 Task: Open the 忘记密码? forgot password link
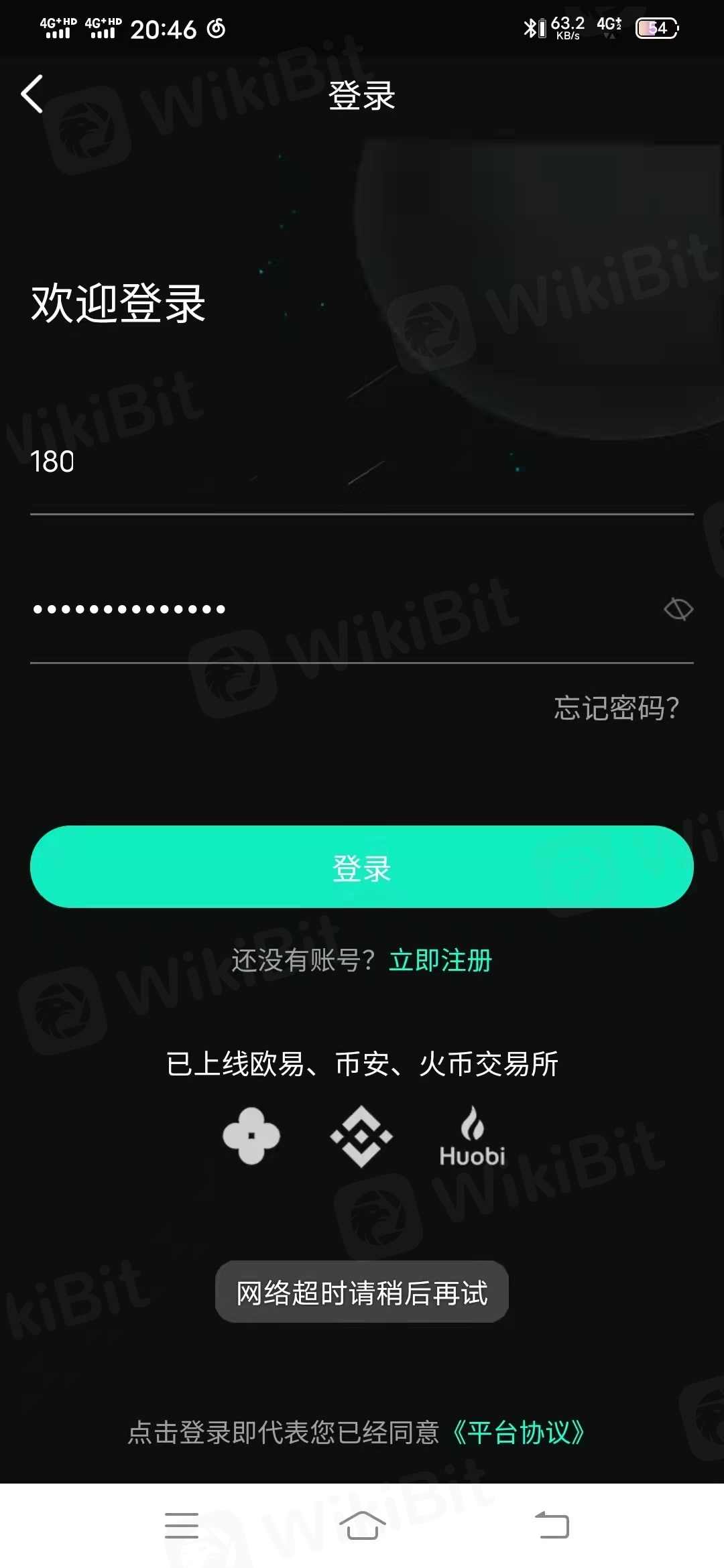tap(616, 708)
